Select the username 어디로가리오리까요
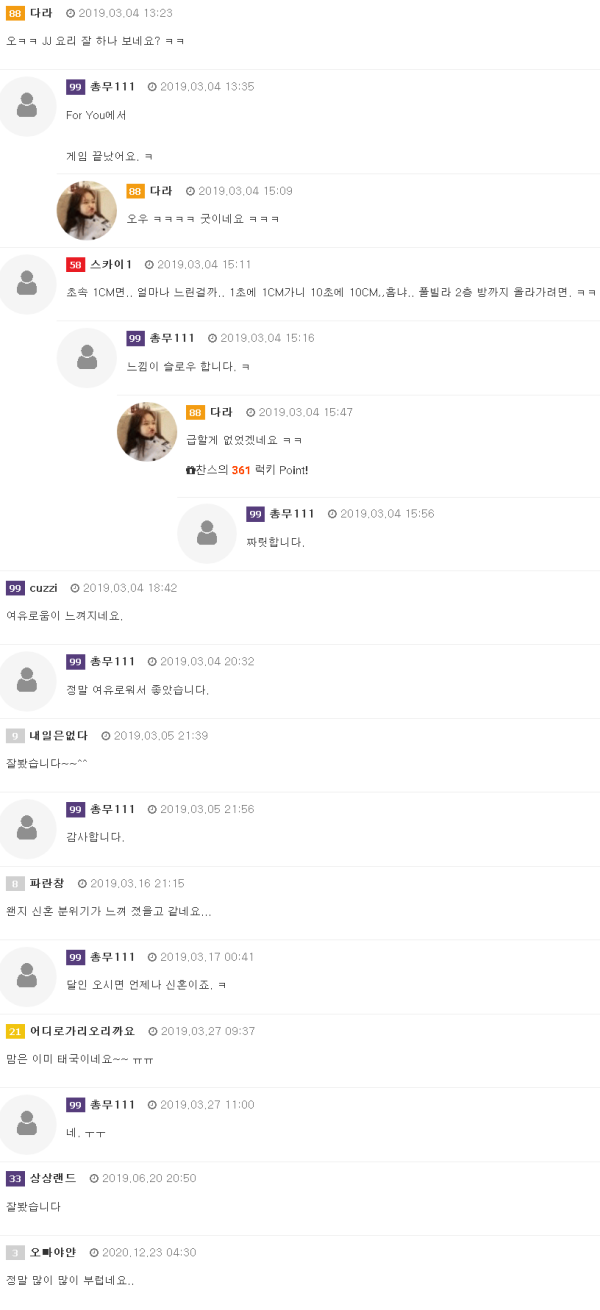This screenshot has height=1310, width=600. pyautogui.click(x=82, y=1031)
